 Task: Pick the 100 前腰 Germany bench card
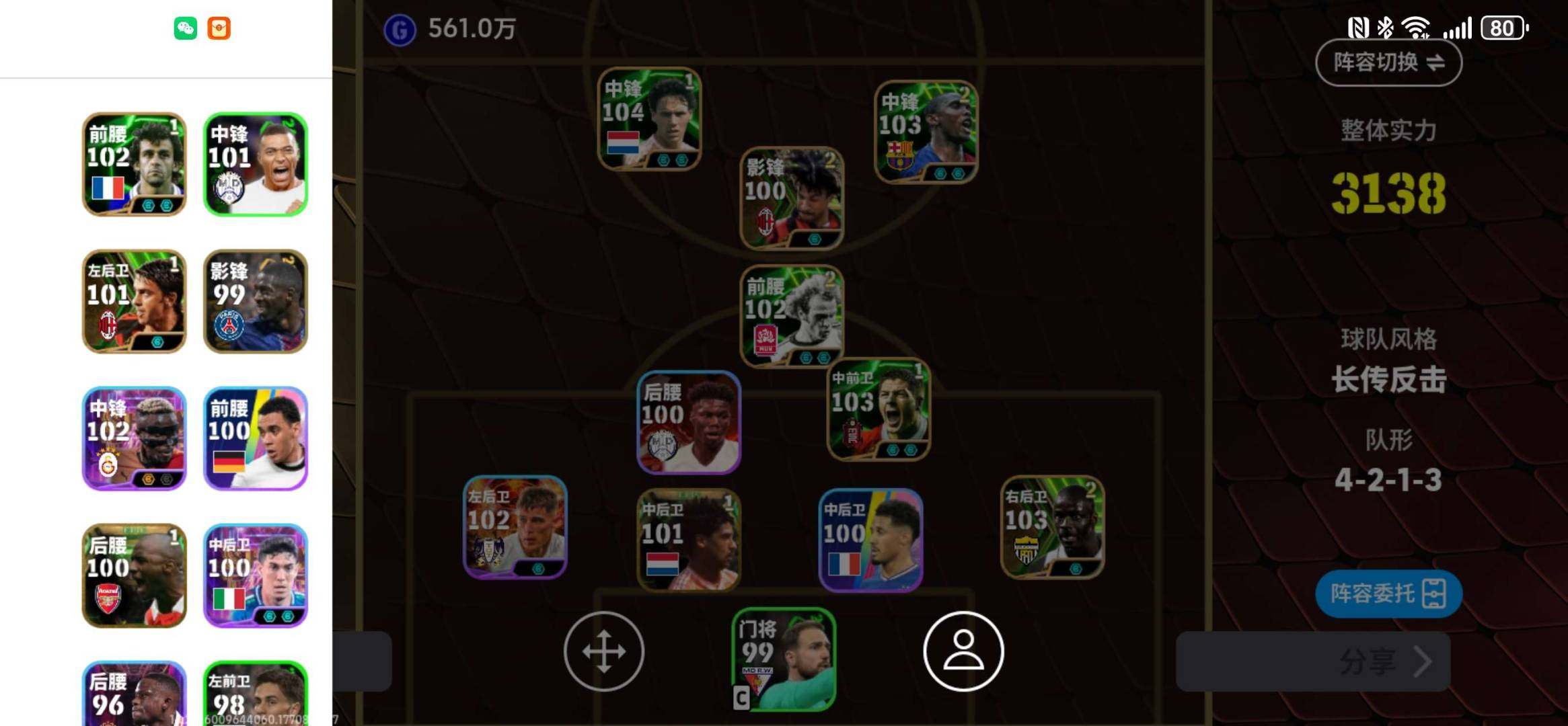pos(255,438)
